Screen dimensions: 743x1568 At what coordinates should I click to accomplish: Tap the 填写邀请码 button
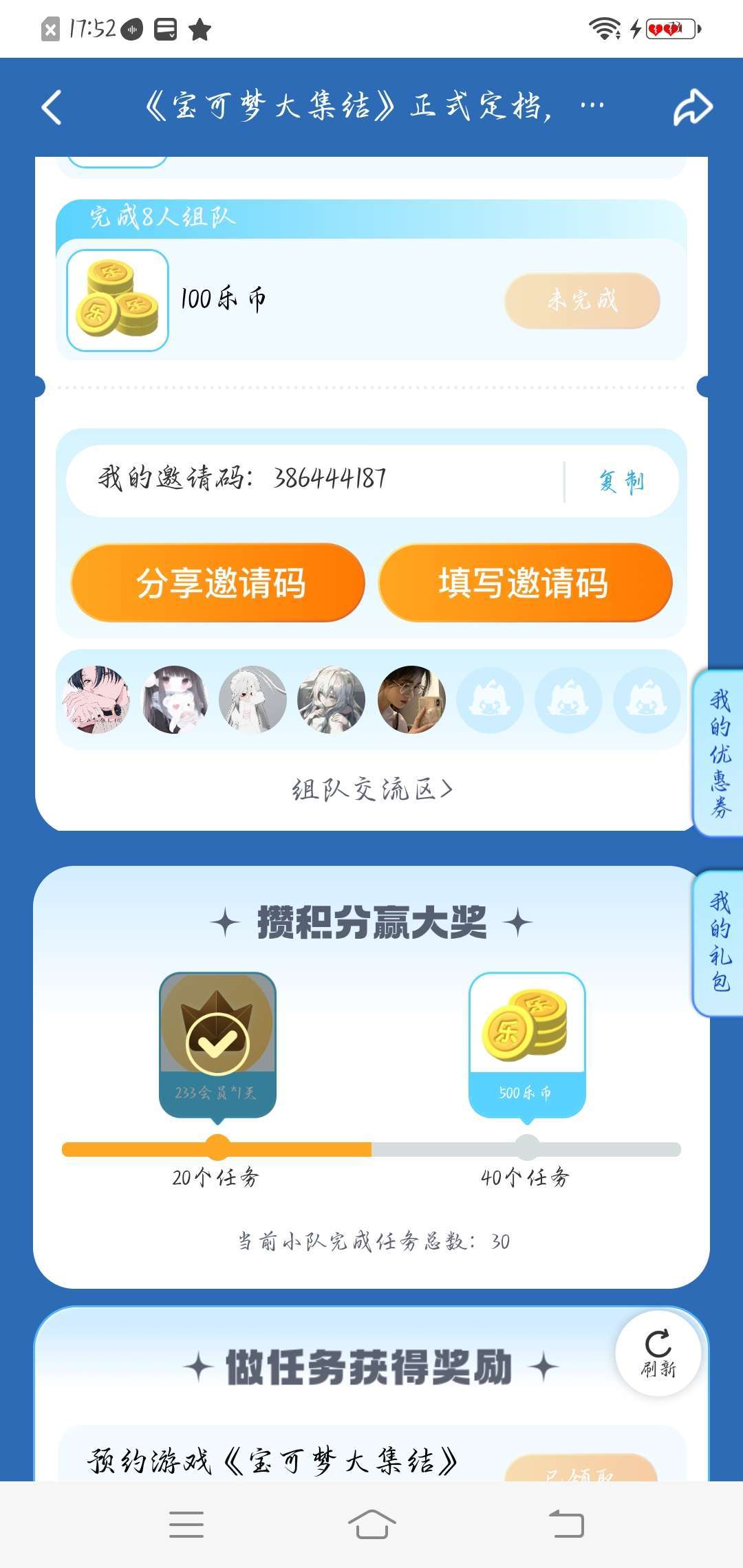point(525,582)
